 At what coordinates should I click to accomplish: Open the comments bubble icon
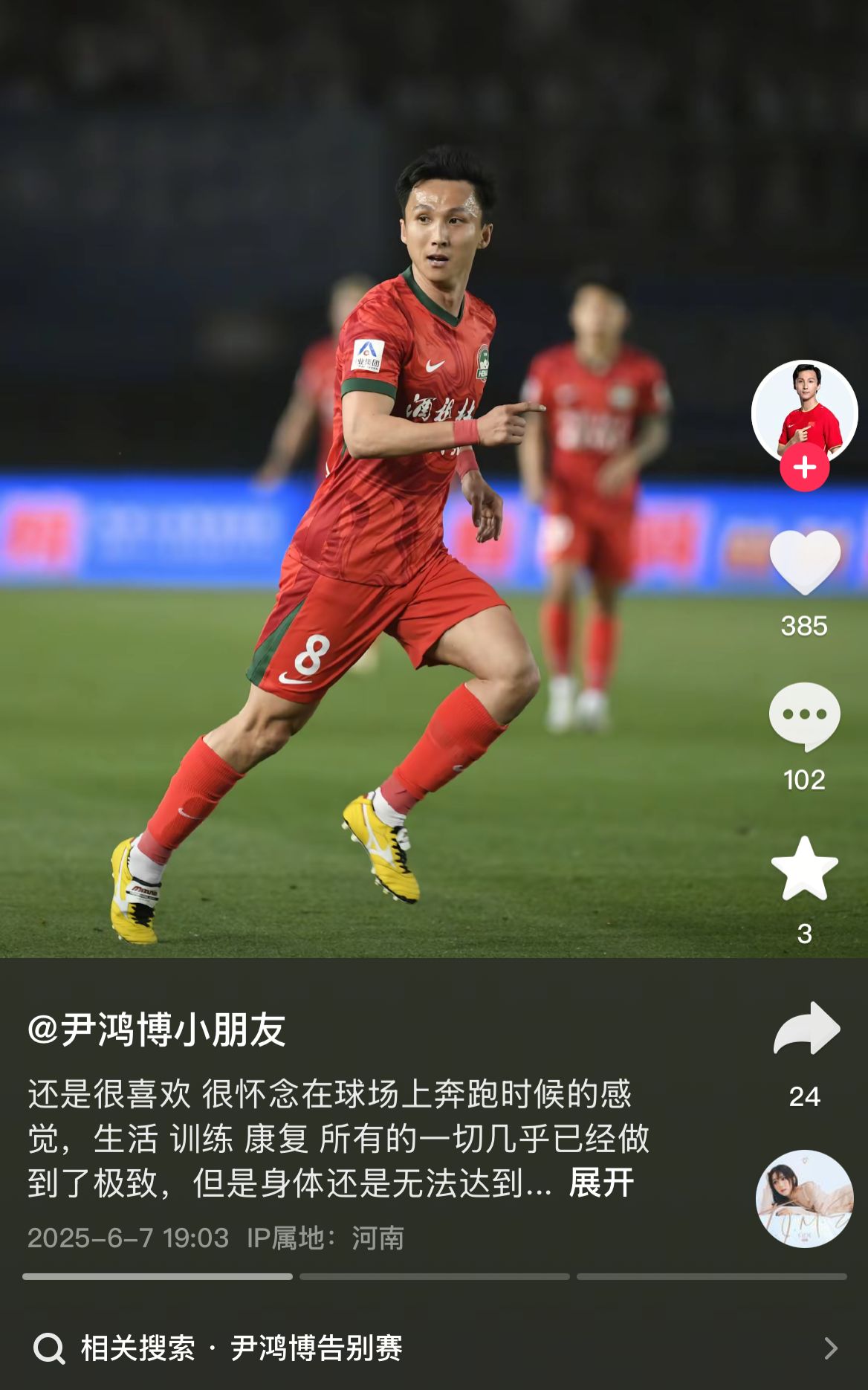[804, 716]
